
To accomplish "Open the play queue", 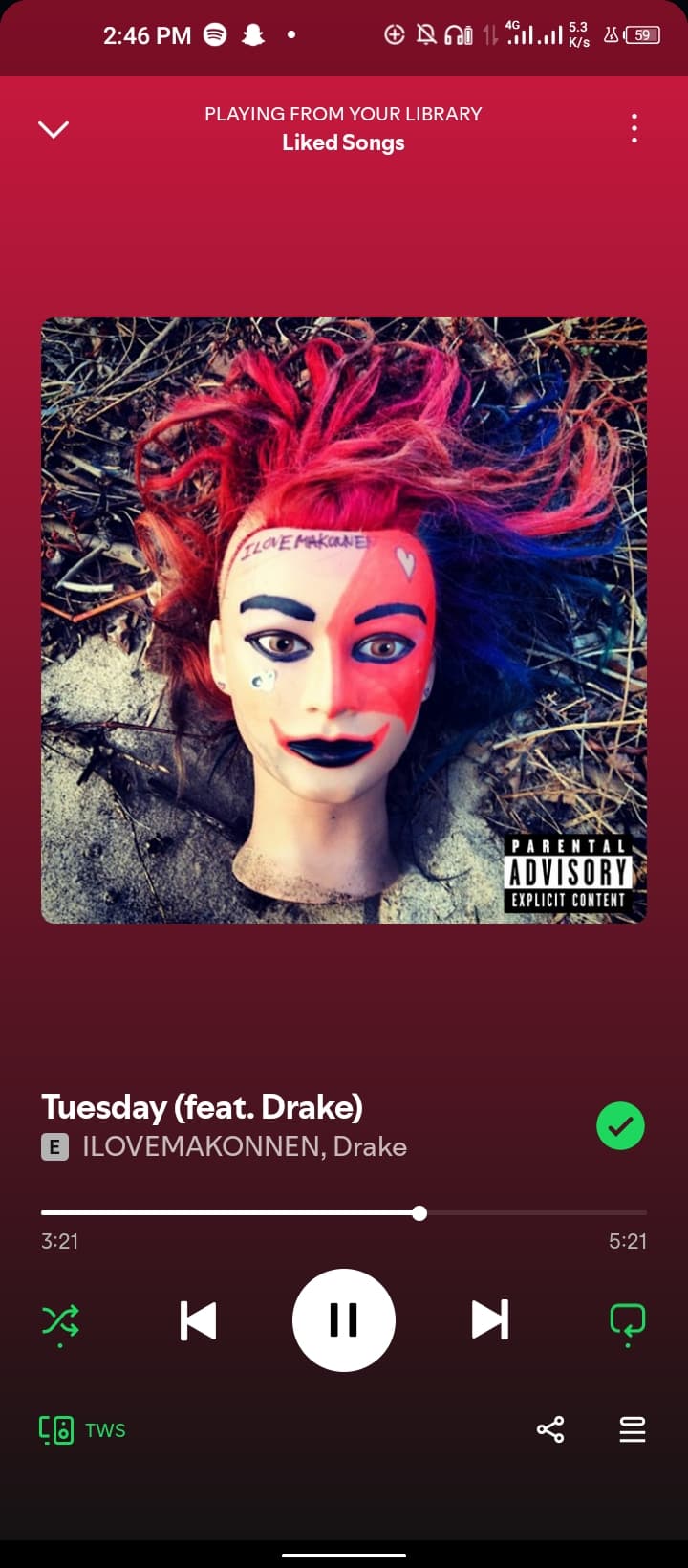I will point(633,1429).
